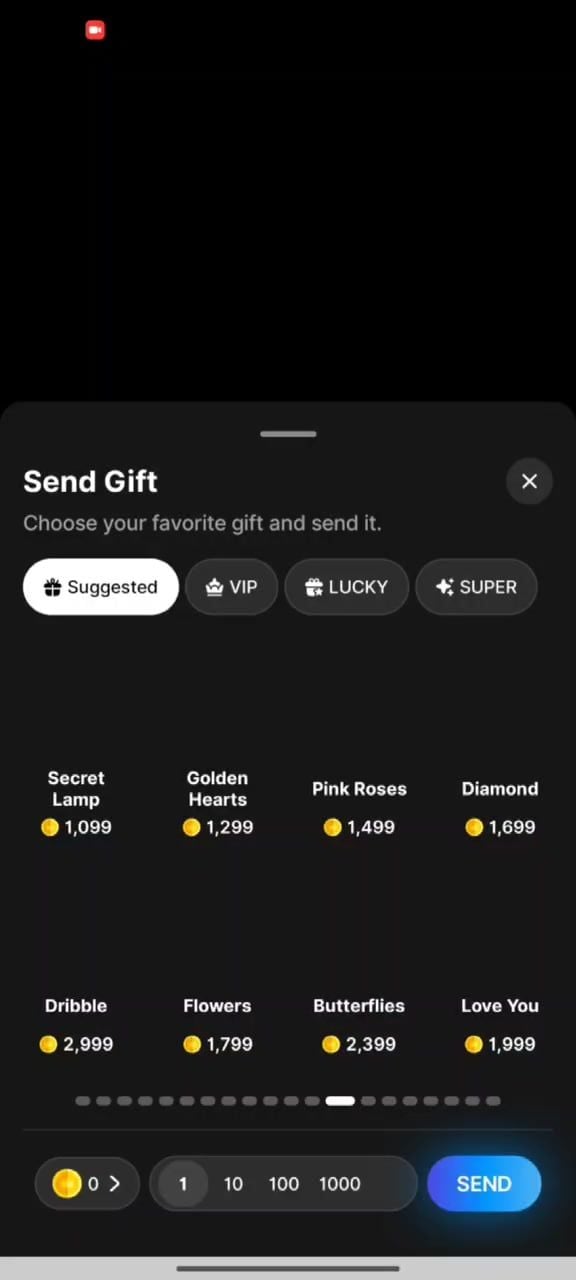The height and width of the screenshot is (1280, 576).
Task: Switch to the SUPER gifts tab
Action: [x=476, y=587]
